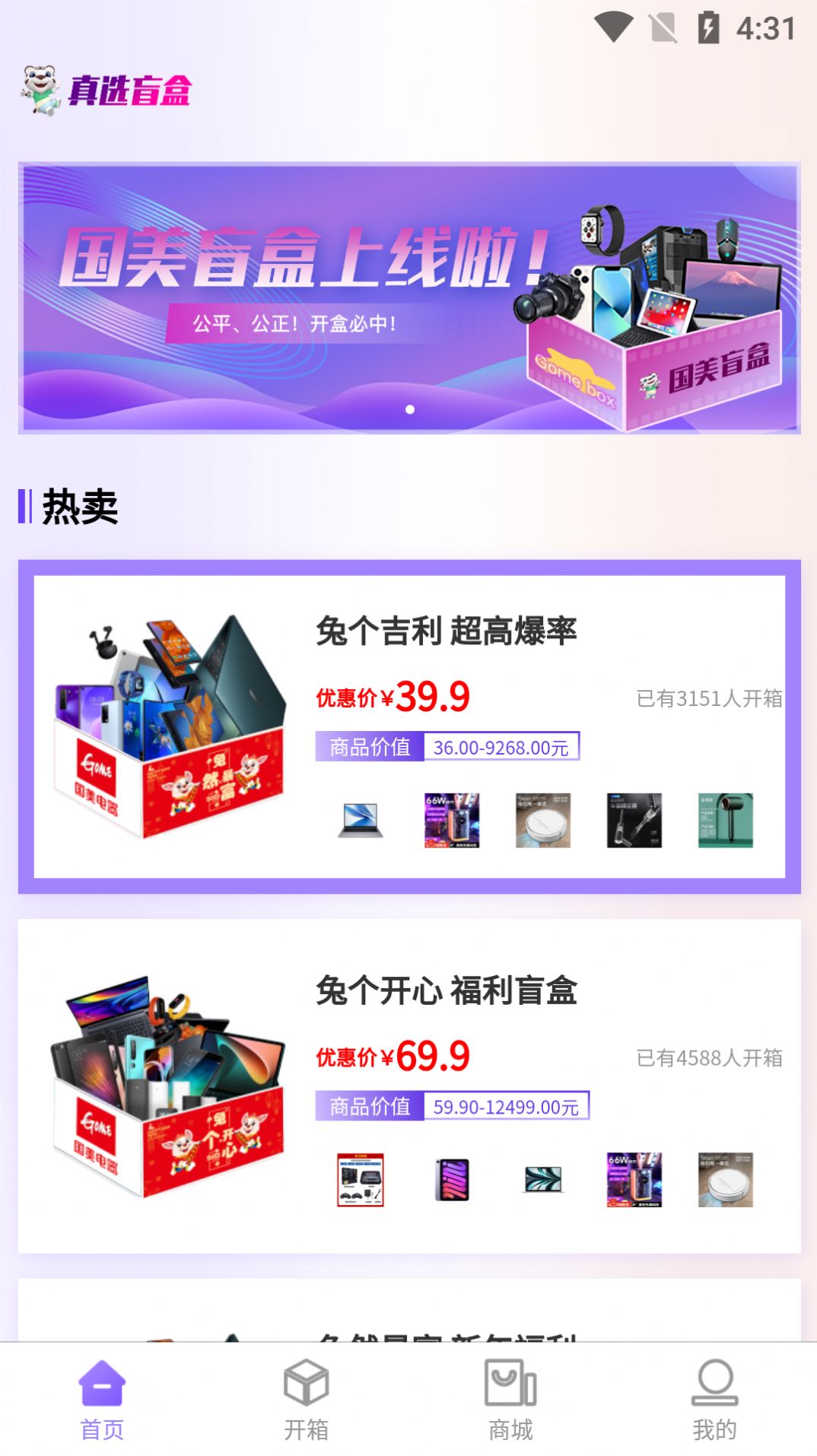Open the 国美盲盒上线啦 promotional banner
This screenshot has width=817, height=1456.
(x=408, y=297)
